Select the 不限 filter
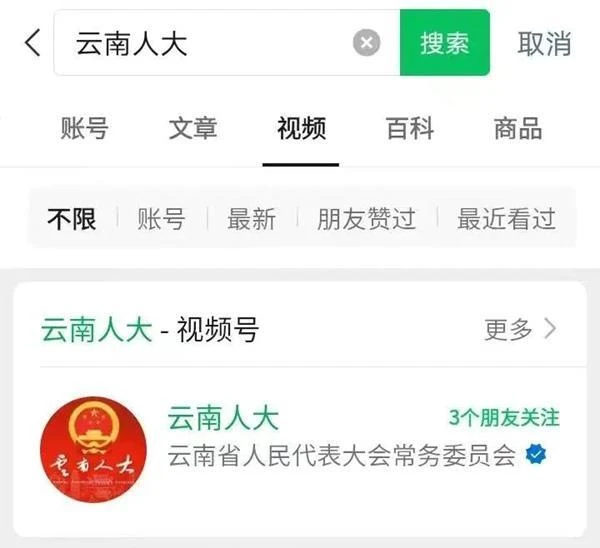This screenshot has width=600, height=548. (72, 219)
